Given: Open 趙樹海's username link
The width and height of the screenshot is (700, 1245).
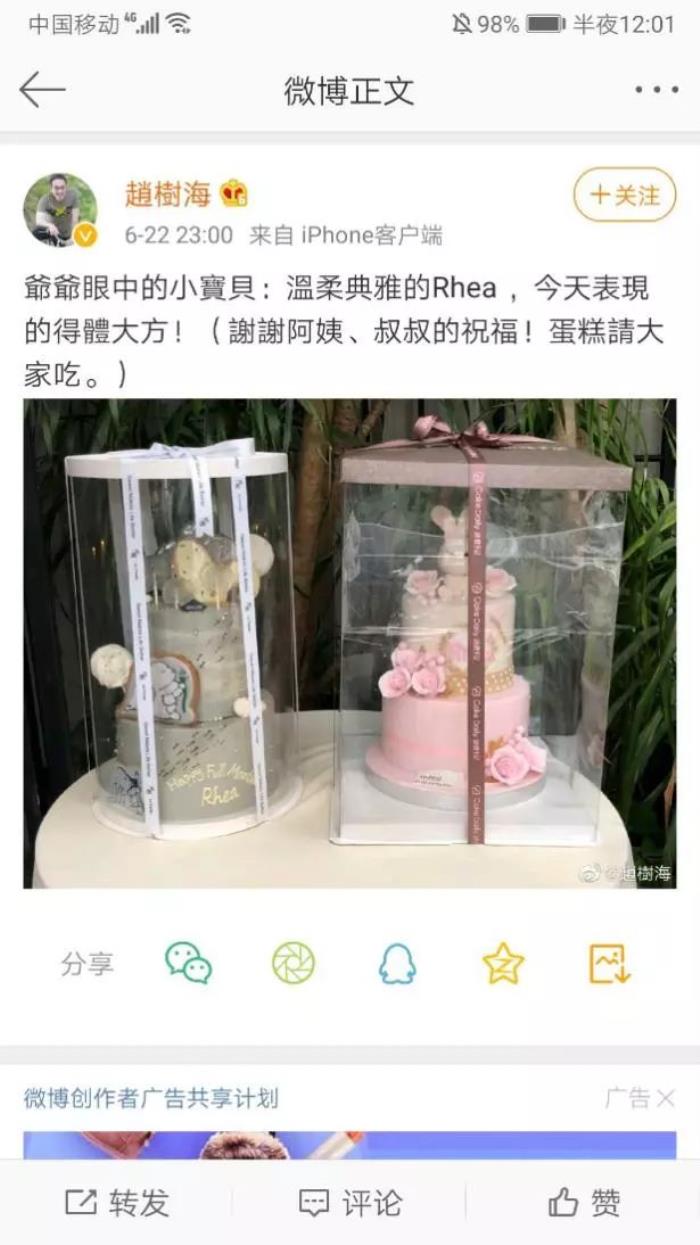Looking at the screenshot, I should pyautogui.click(x=168, y=194).
